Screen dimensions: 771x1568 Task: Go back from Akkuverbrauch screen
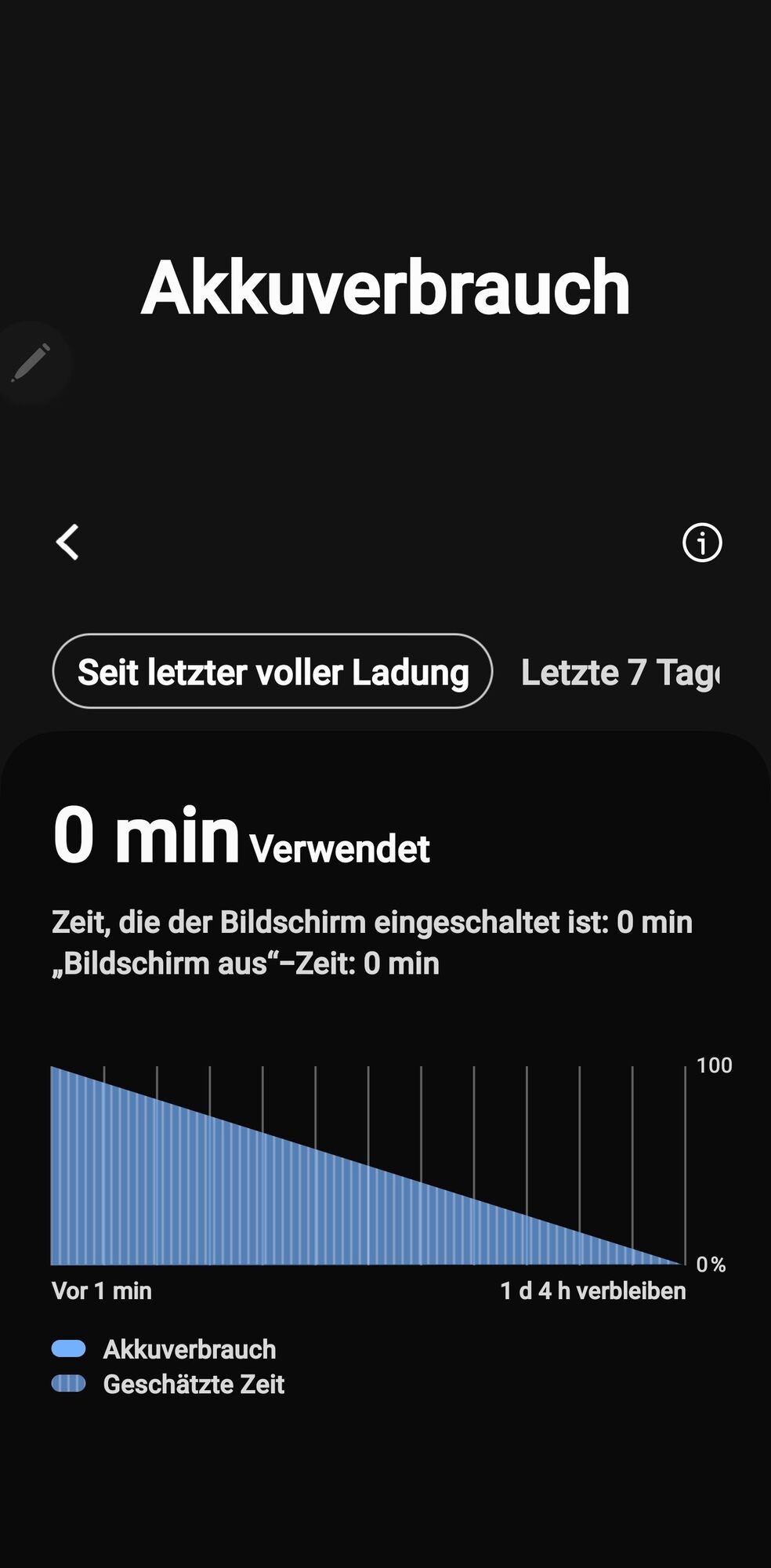point(68,542)
